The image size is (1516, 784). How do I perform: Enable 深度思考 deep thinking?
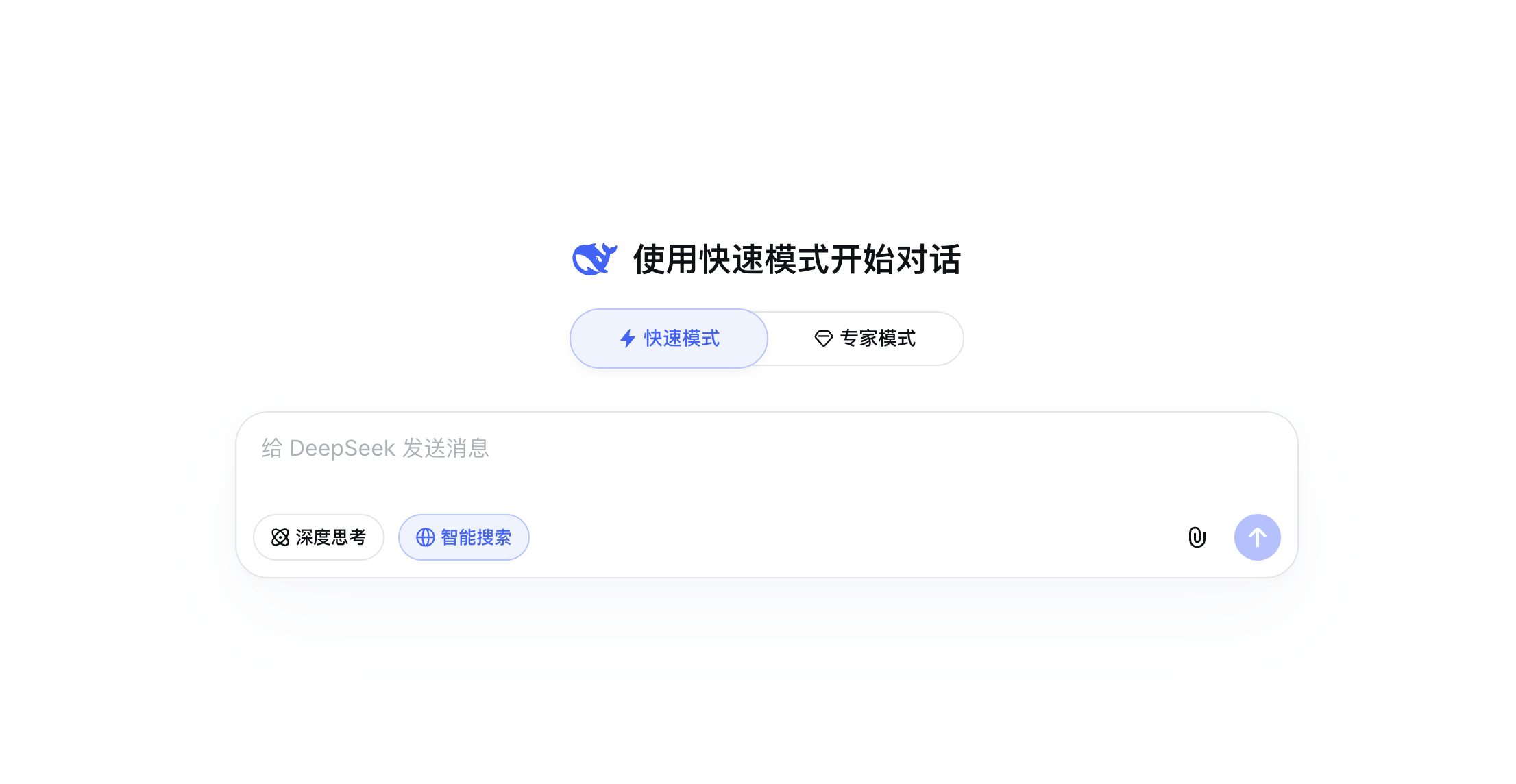319,537
